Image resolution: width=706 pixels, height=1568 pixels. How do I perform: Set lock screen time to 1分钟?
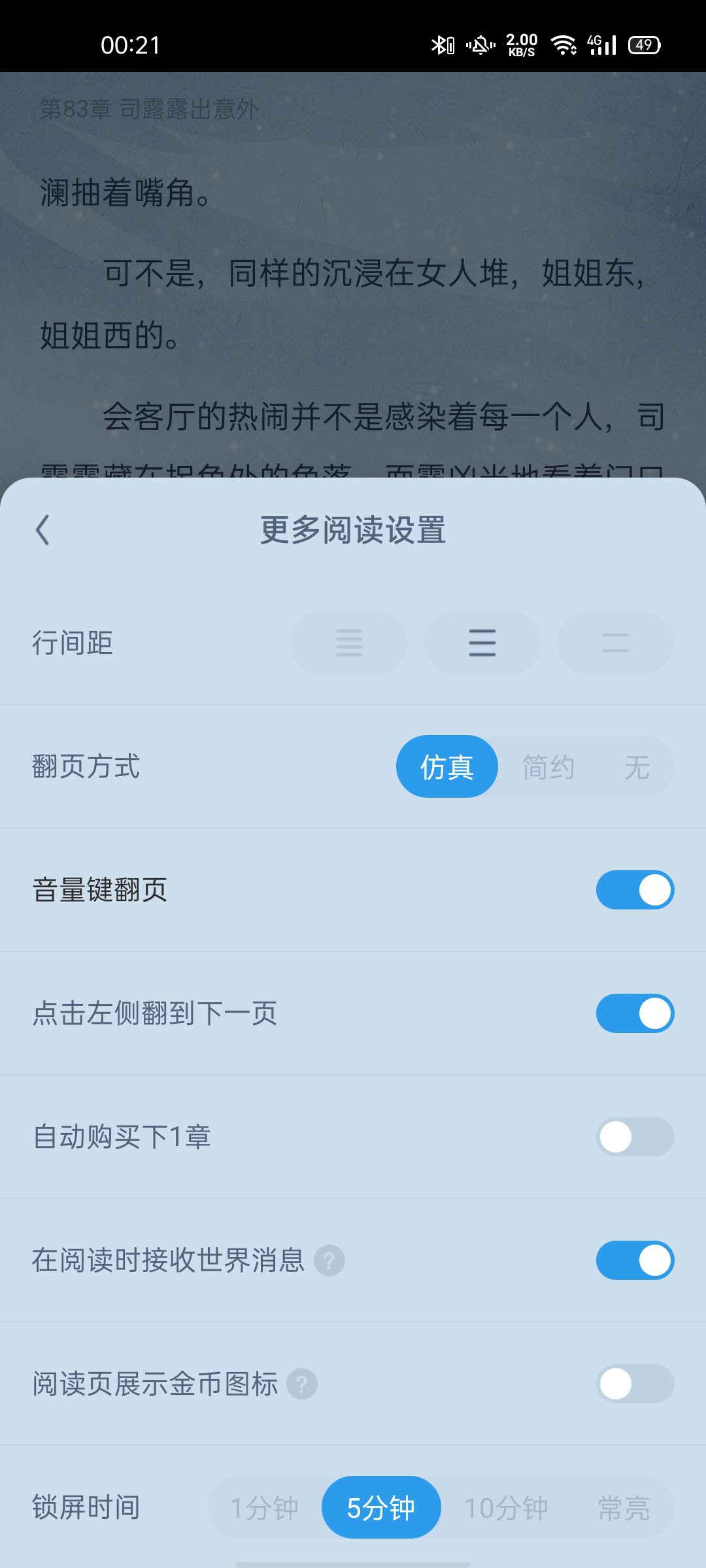point(265,1508)
